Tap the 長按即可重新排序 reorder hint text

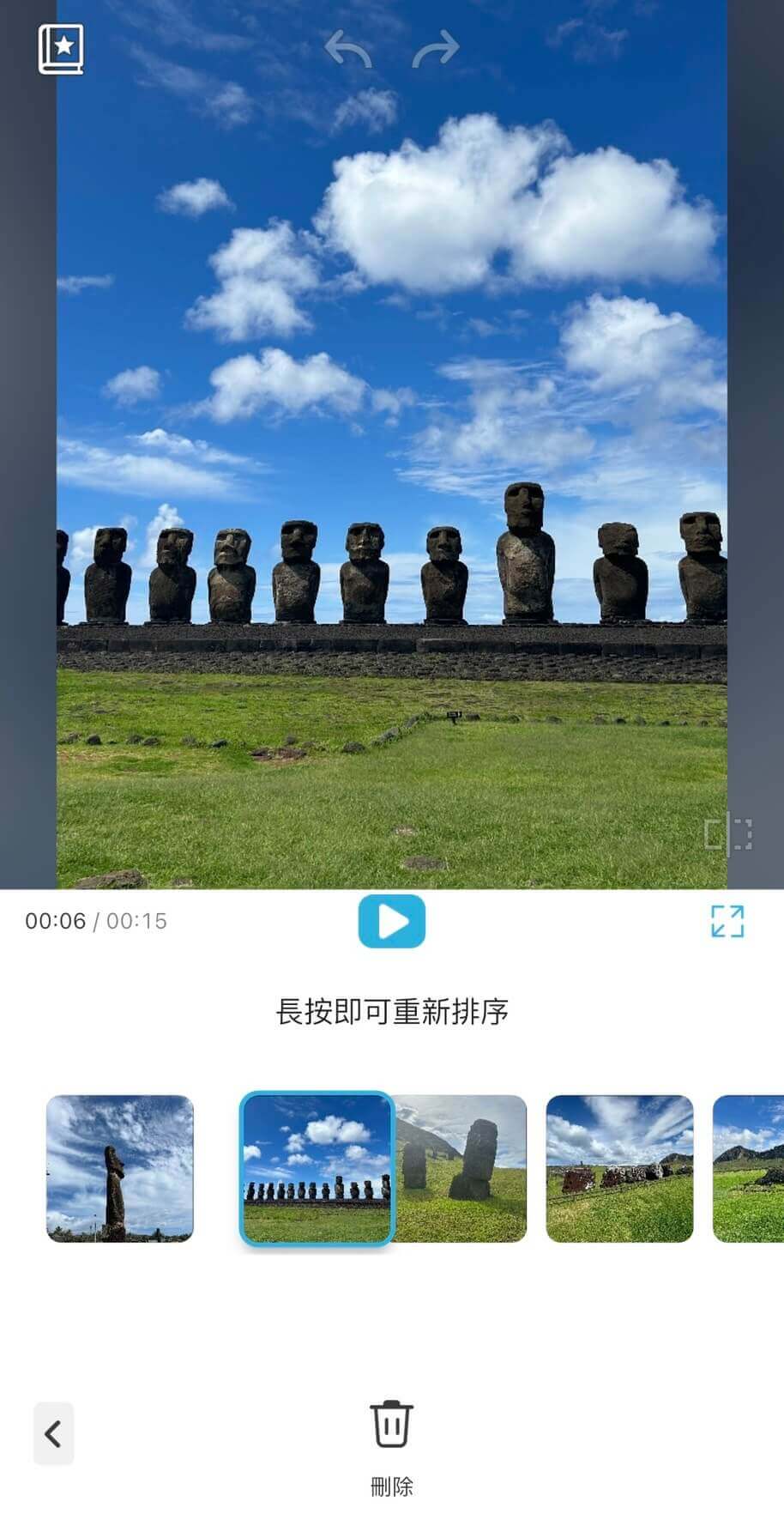point(392,1012)
